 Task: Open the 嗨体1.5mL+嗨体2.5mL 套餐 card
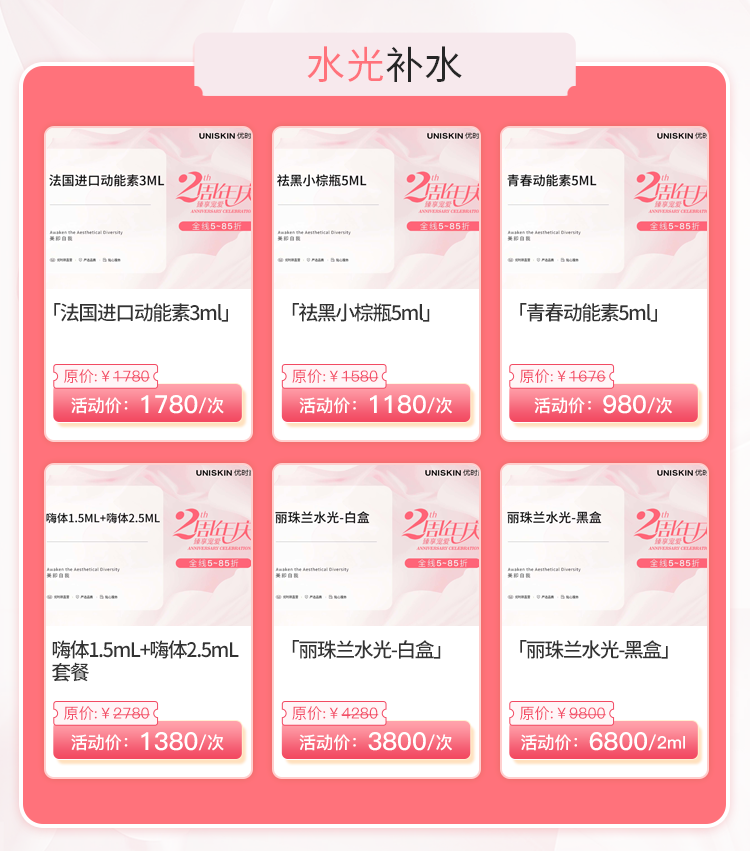click(x=148, y=620)
